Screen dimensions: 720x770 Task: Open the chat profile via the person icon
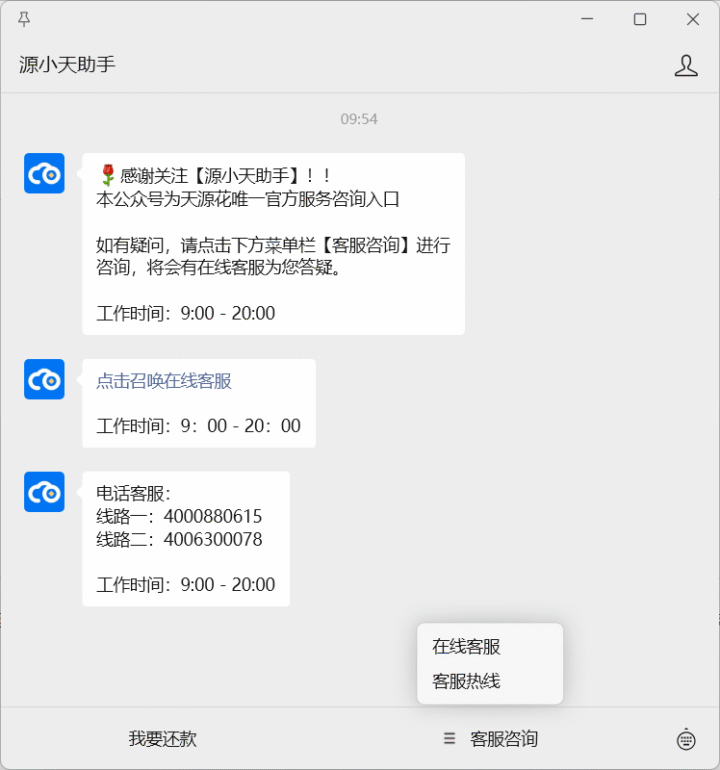click(686, 64)
